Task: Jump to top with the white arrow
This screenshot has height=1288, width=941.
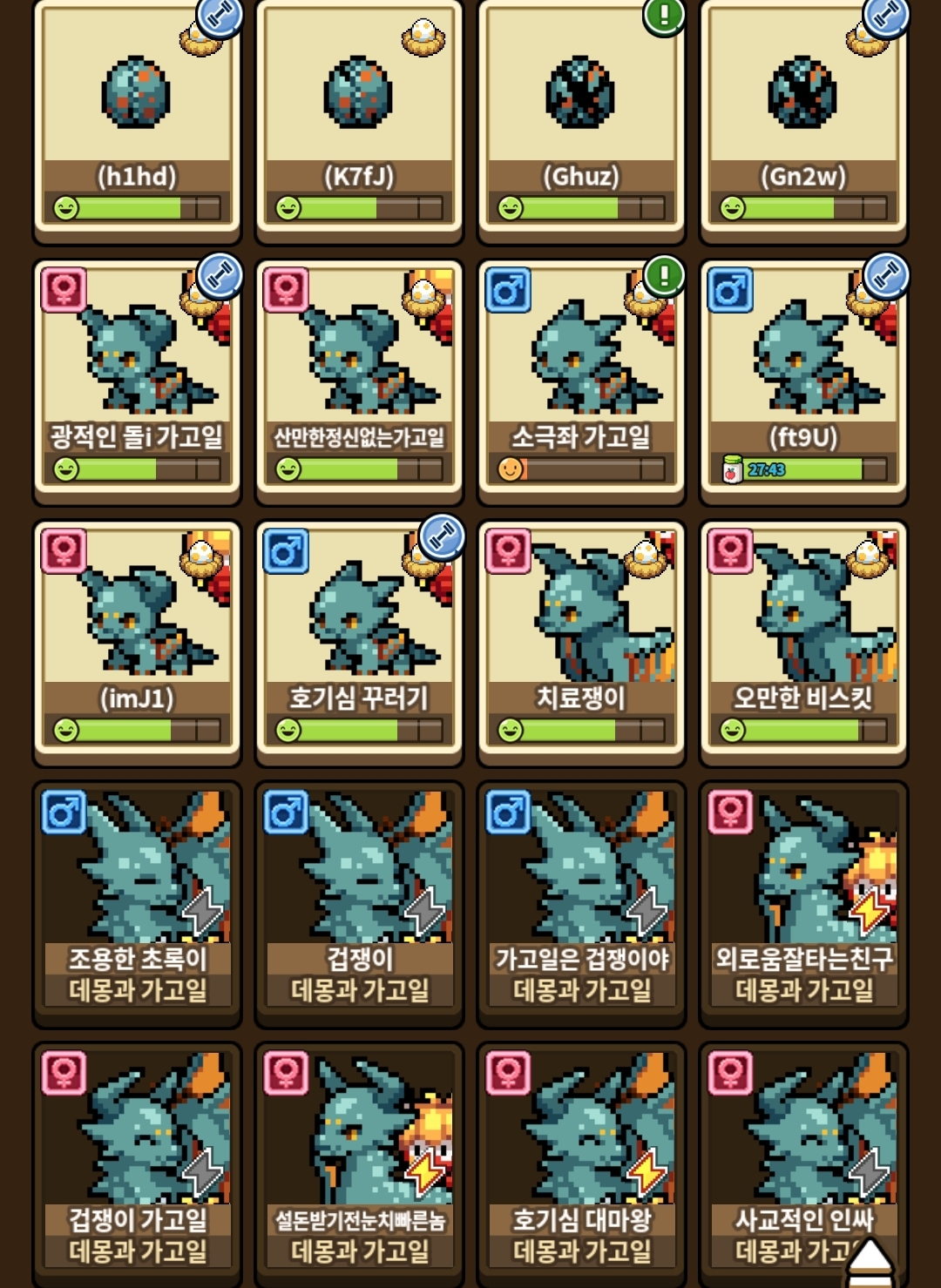Action: (x=870, y=1261)
